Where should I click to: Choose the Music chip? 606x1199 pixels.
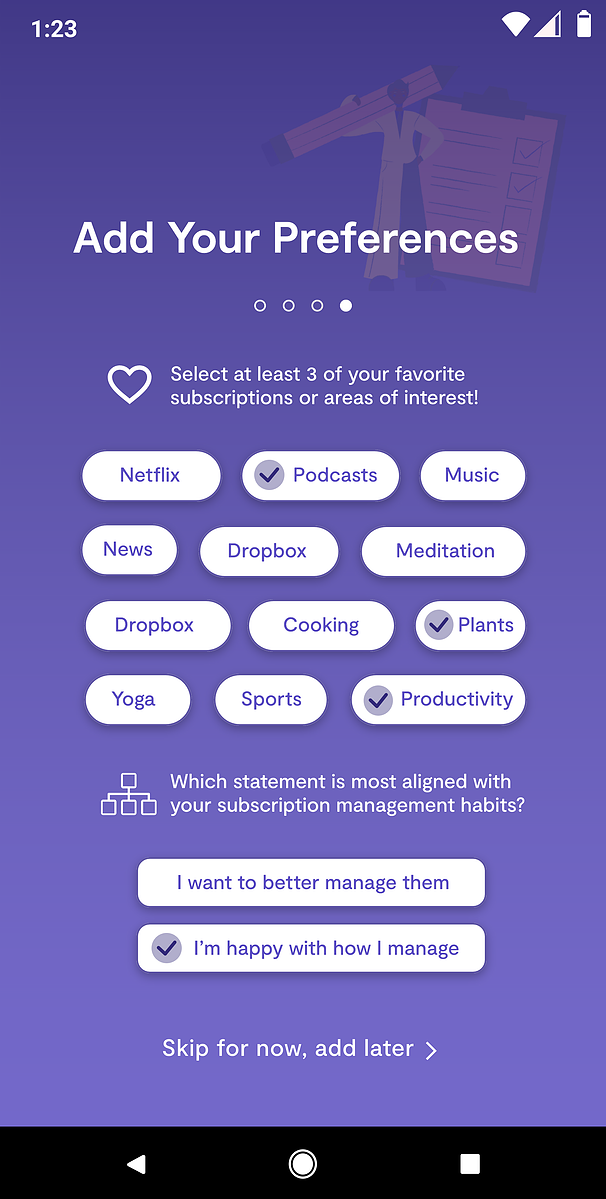pyautogui.click(x=472, y=476)
